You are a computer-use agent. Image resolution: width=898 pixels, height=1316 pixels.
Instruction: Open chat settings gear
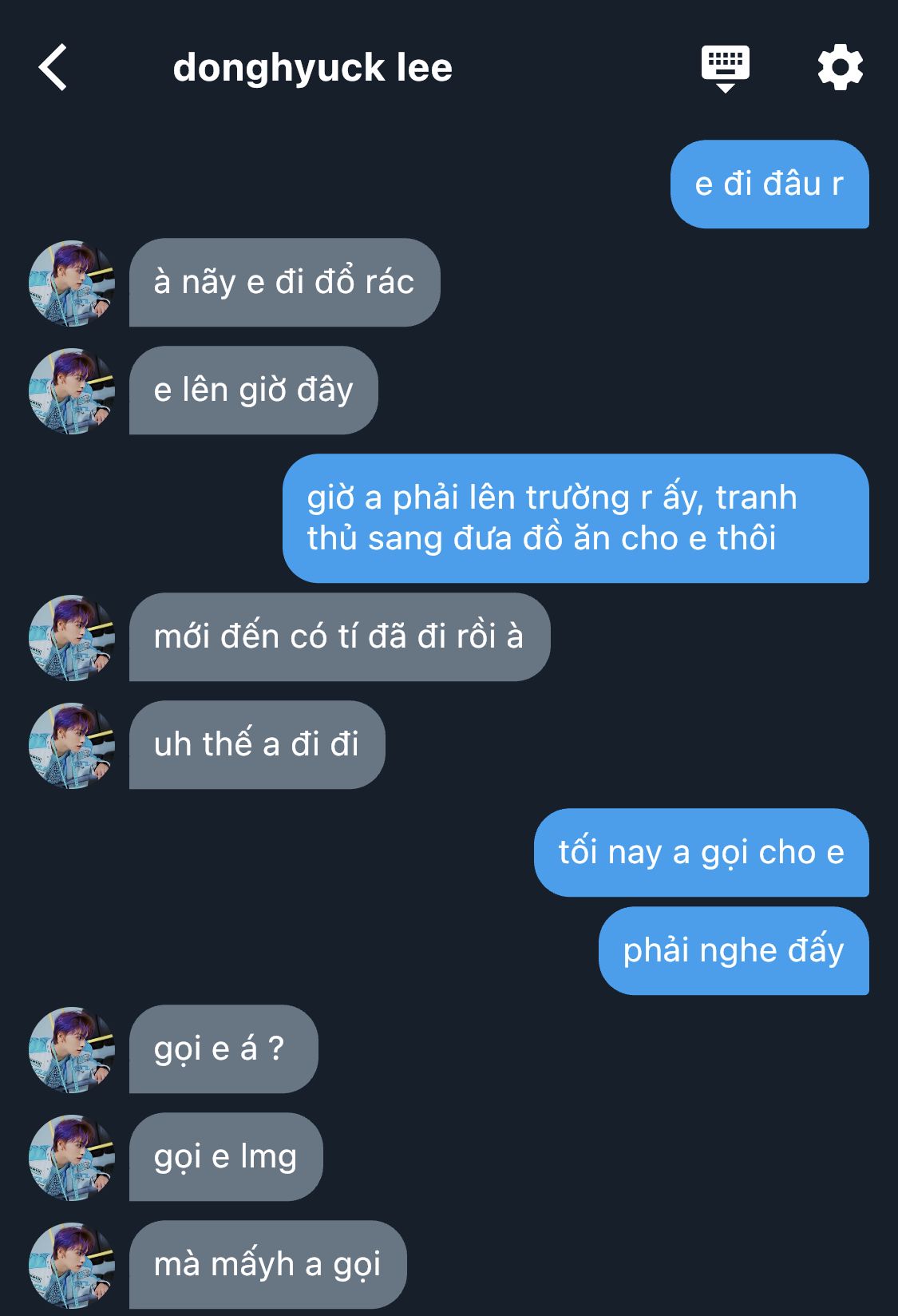pyautogui.click(x=840, y=68)
